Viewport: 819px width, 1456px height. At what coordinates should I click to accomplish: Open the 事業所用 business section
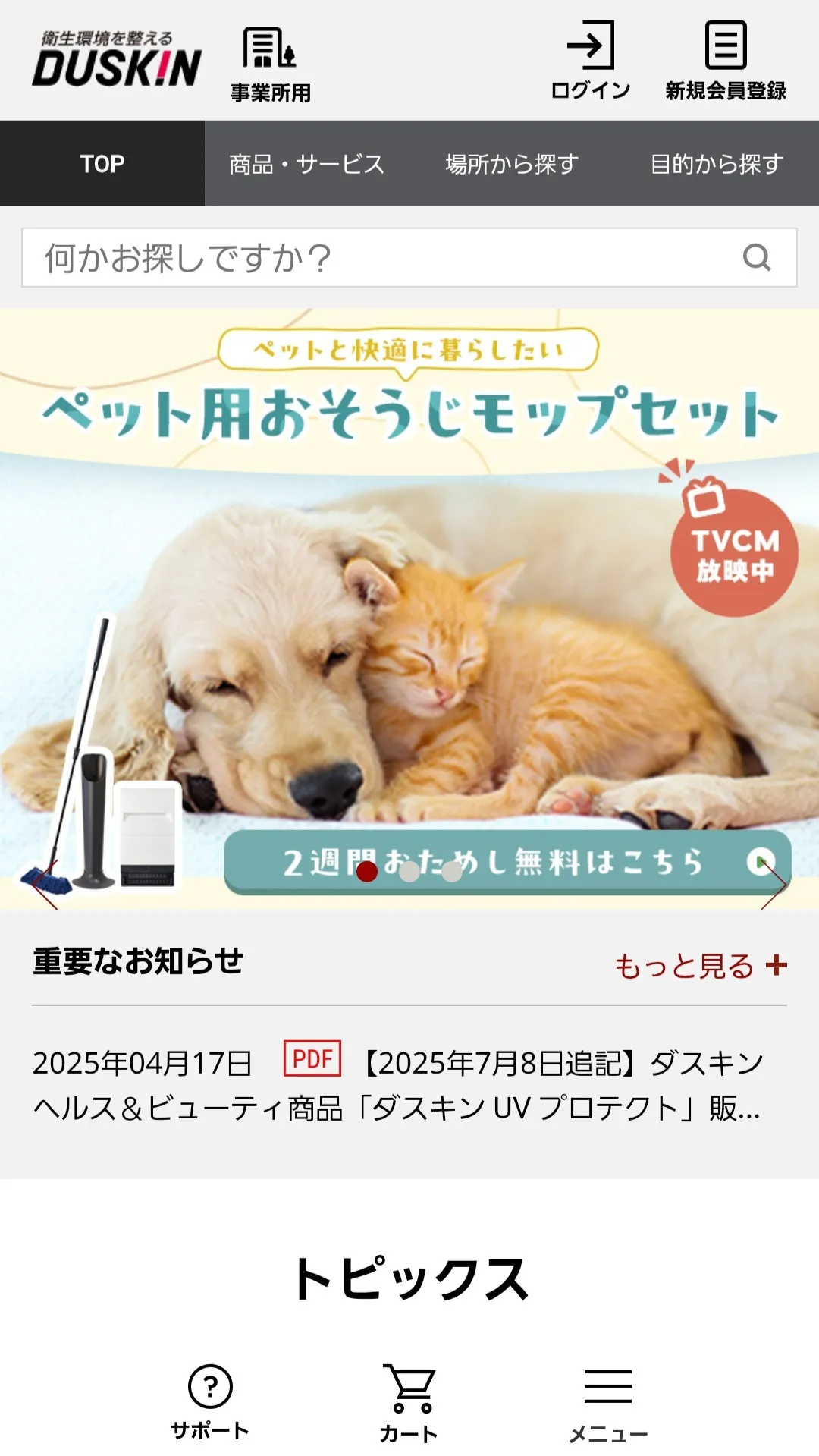click(270, 64)
